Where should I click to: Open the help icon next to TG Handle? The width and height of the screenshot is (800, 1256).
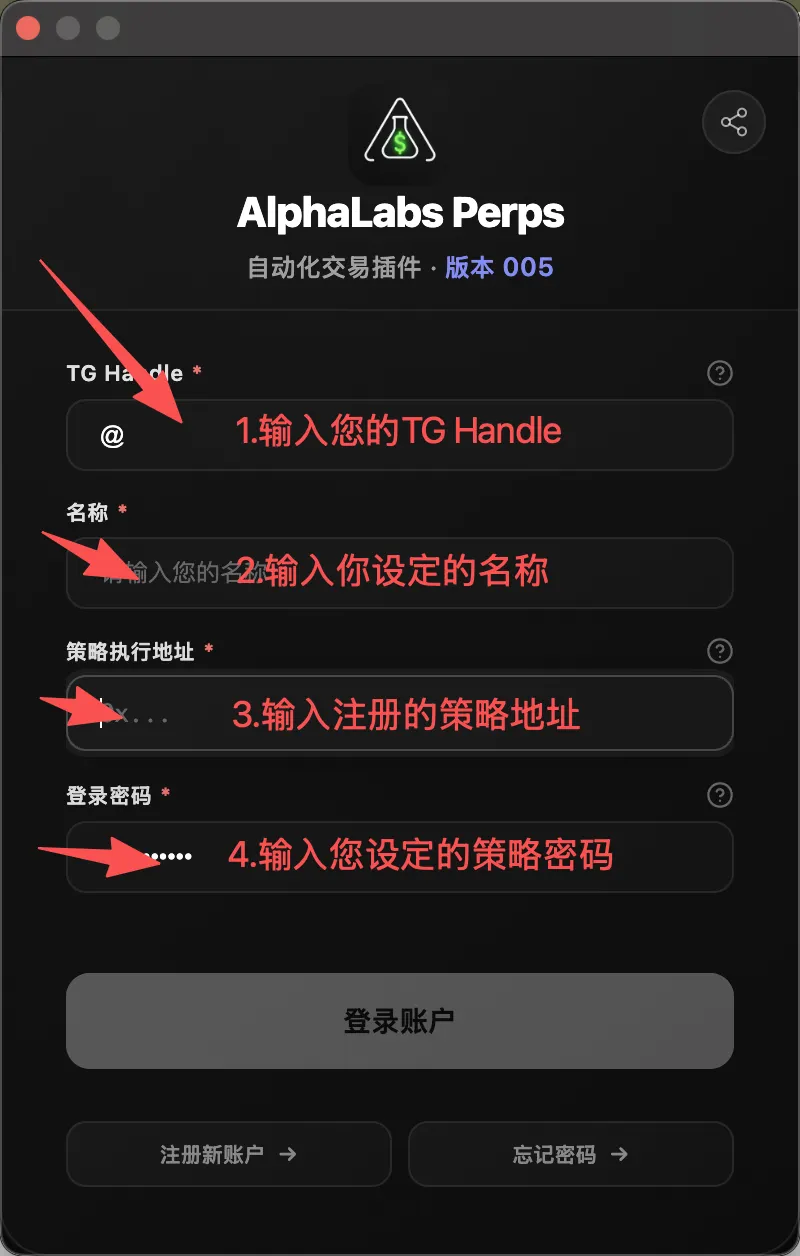(719, 373)
